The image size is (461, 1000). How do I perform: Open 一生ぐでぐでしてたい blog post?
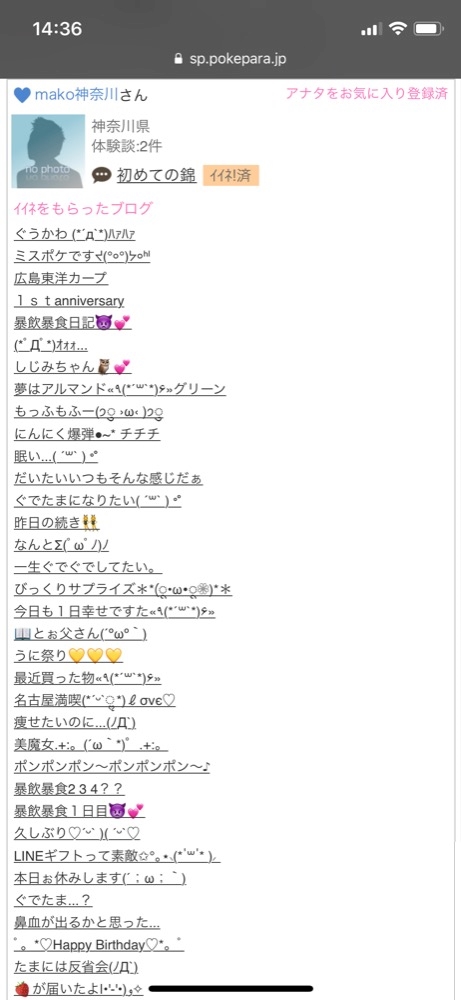[88, 567]
